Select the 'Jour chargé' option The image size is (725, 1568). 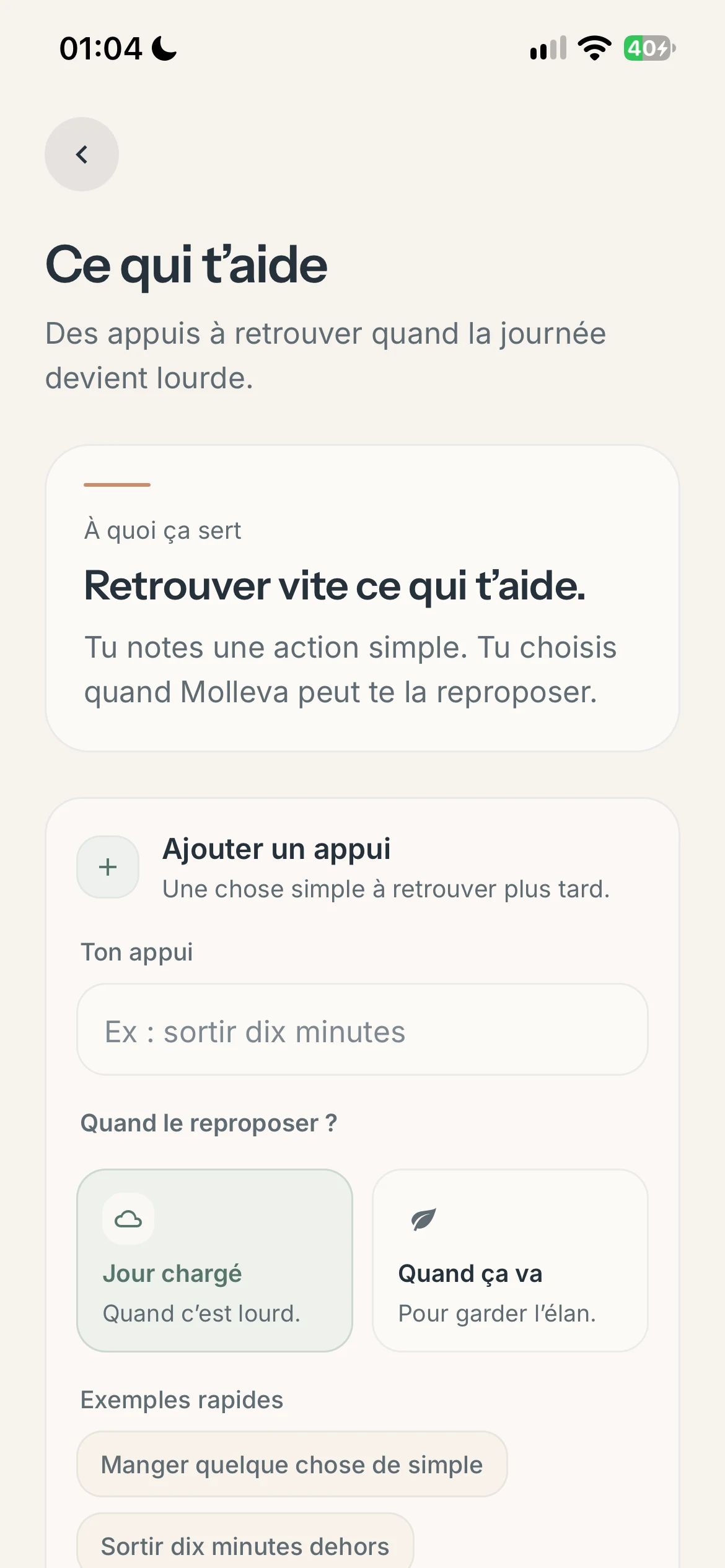[214, 1260]
